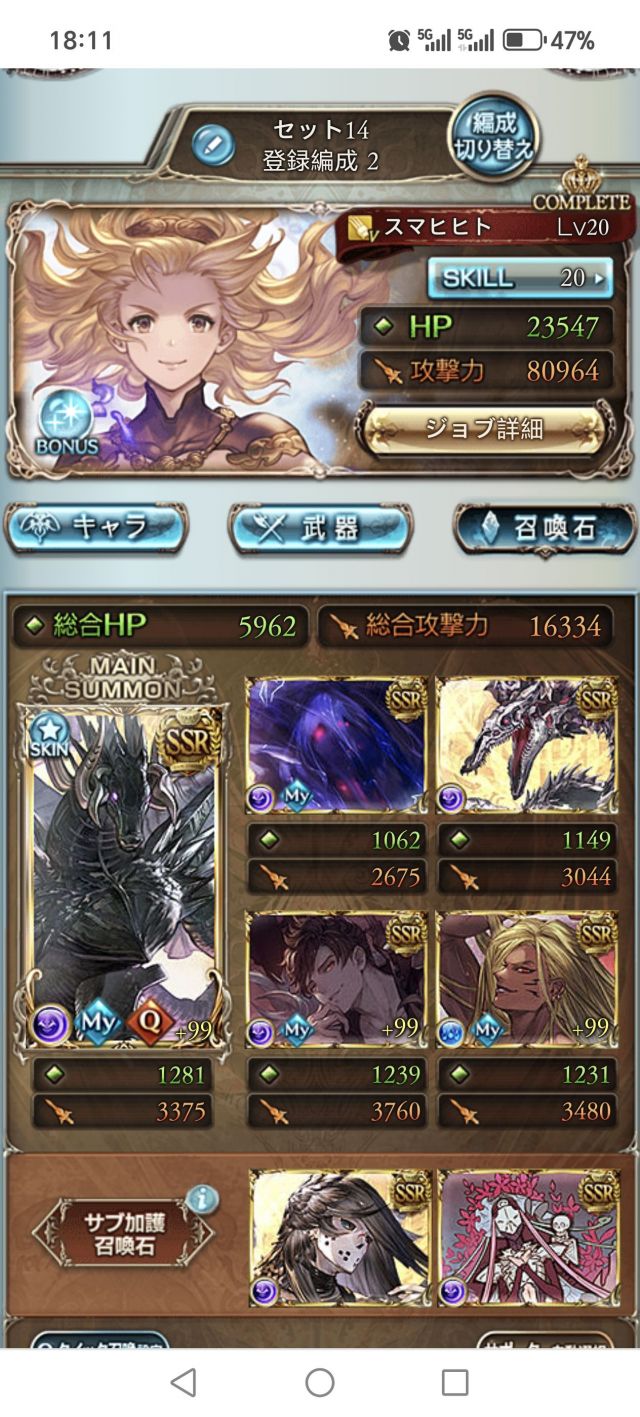Go back with the system back button
The height and width of the screenshot is (1417, 640).
tap(183, 1383)
